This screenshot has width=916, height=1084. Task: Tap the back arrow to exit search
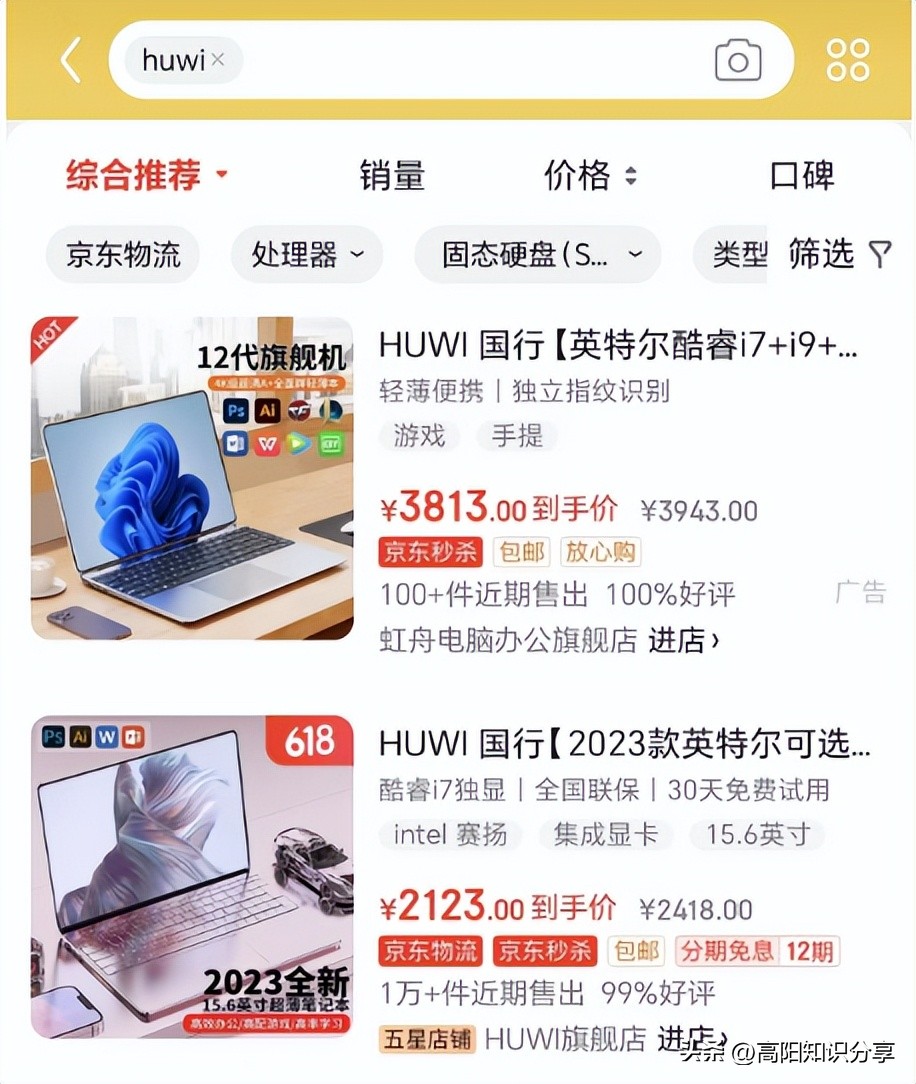pos(66,61)
